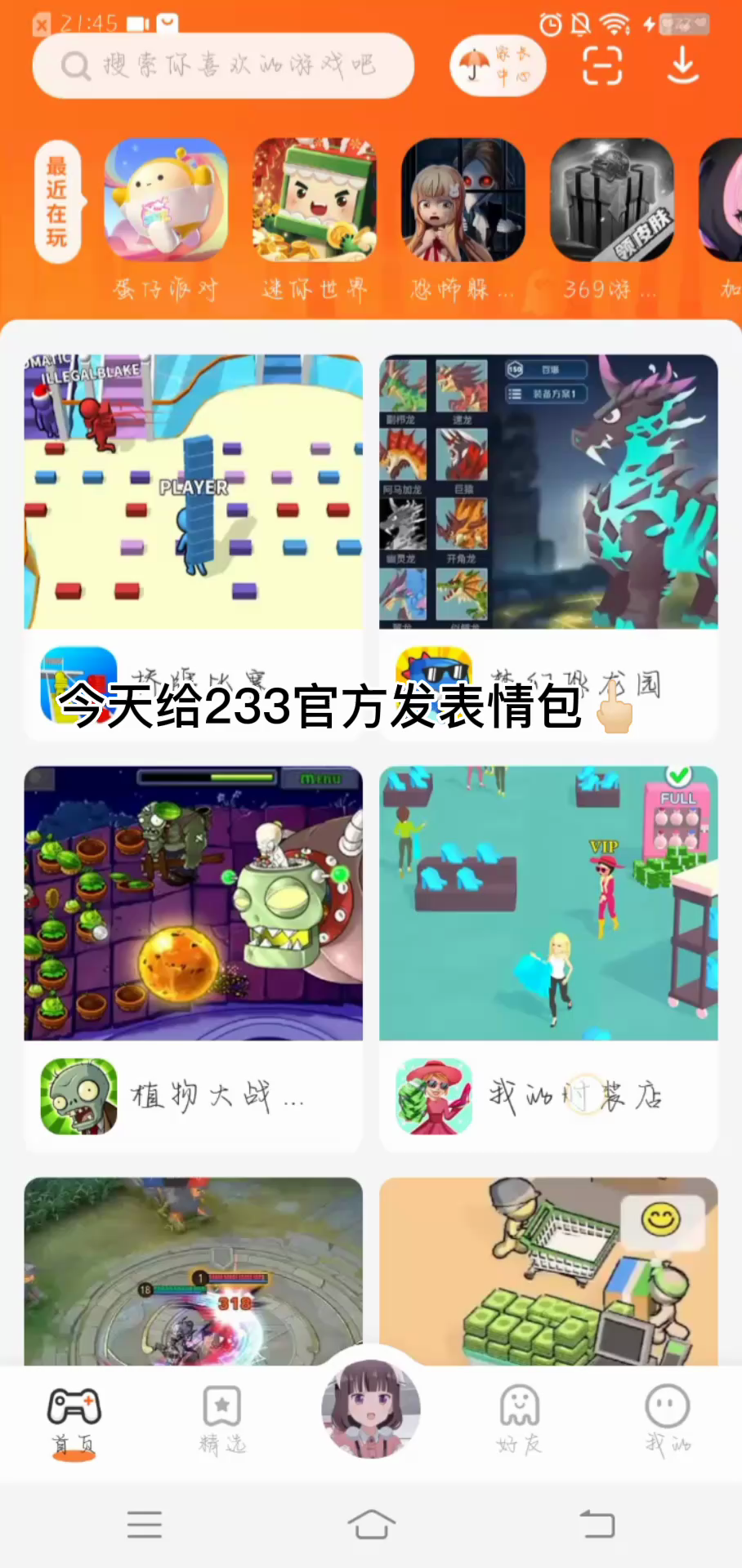This screenshot has width=742, height=1568.
Task: Open the 家长中心 parent center
Action: (497, 65)
